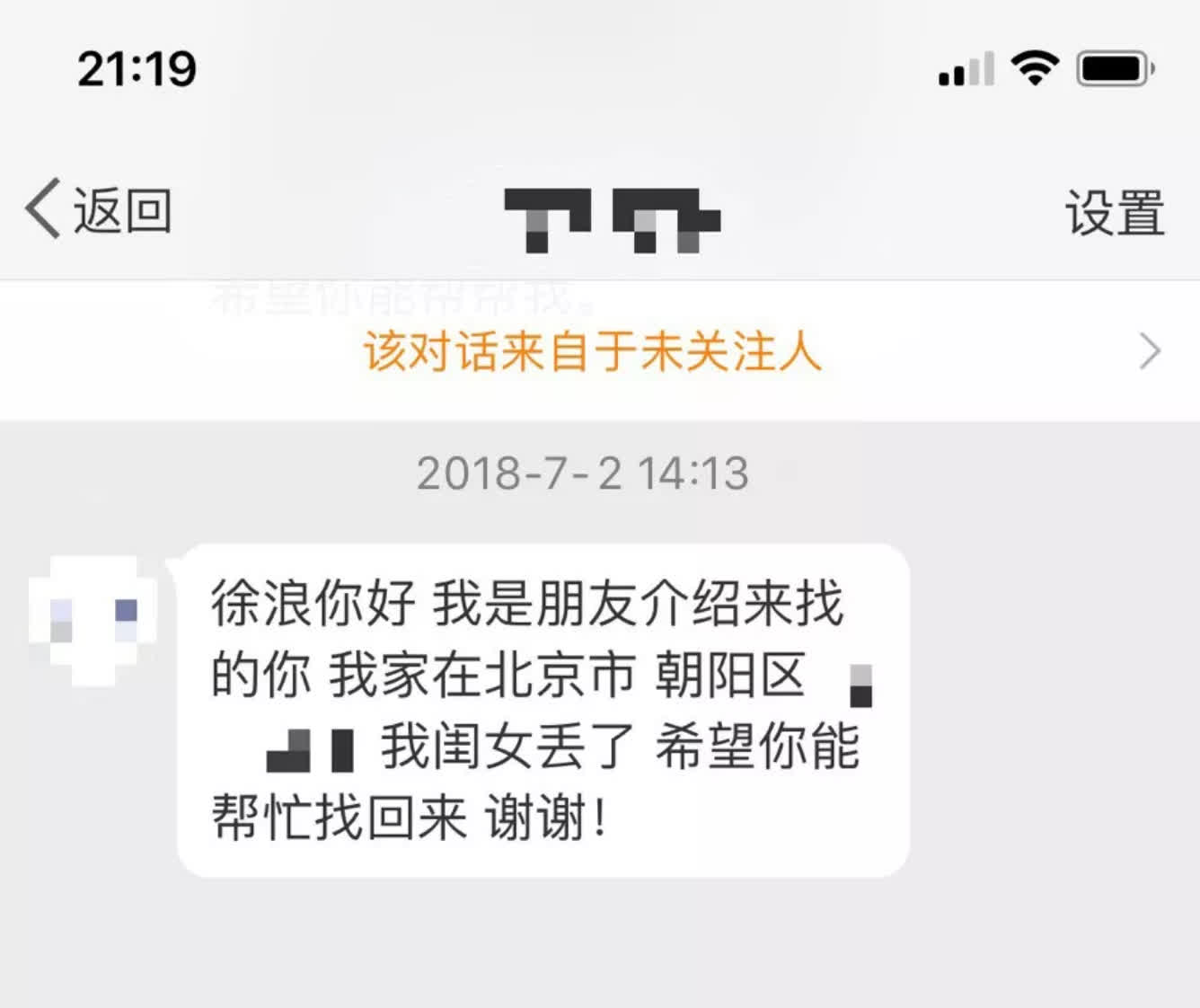This screenshot has height=1008, width=1200.
Task: Open the sender's blurred avatar
Action: [93, 620]
